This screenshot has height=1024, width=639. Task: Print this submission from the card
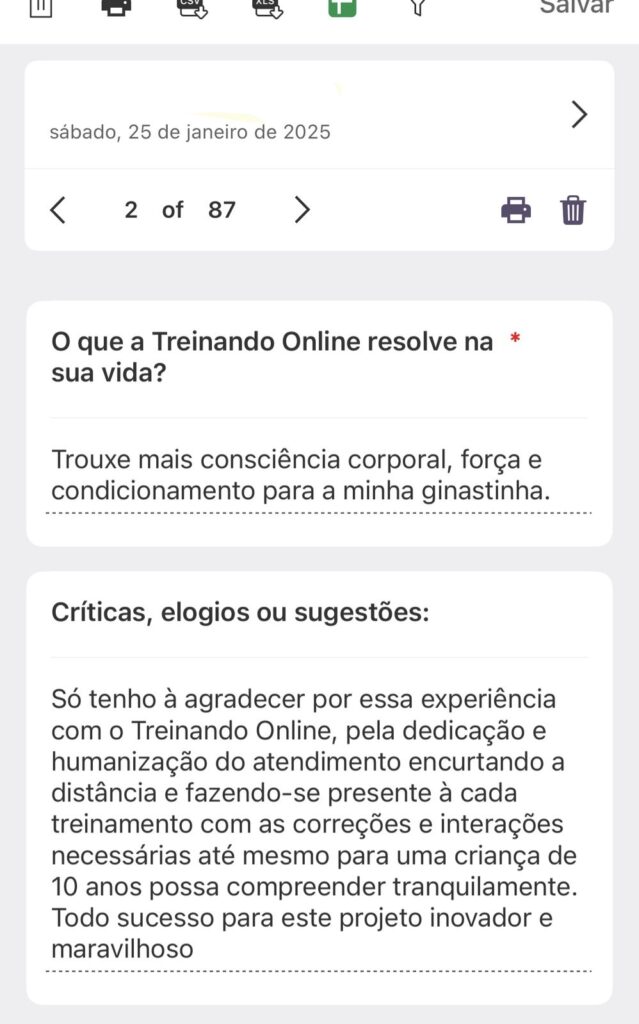(x=516, y=210)
